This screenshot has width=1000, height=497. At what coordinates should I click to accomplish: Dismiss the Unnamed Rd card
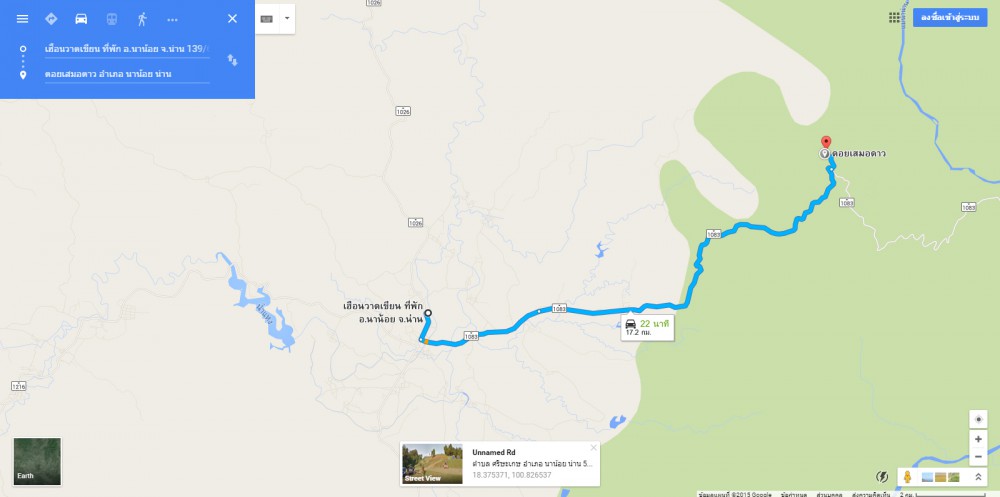click(593, 448)
